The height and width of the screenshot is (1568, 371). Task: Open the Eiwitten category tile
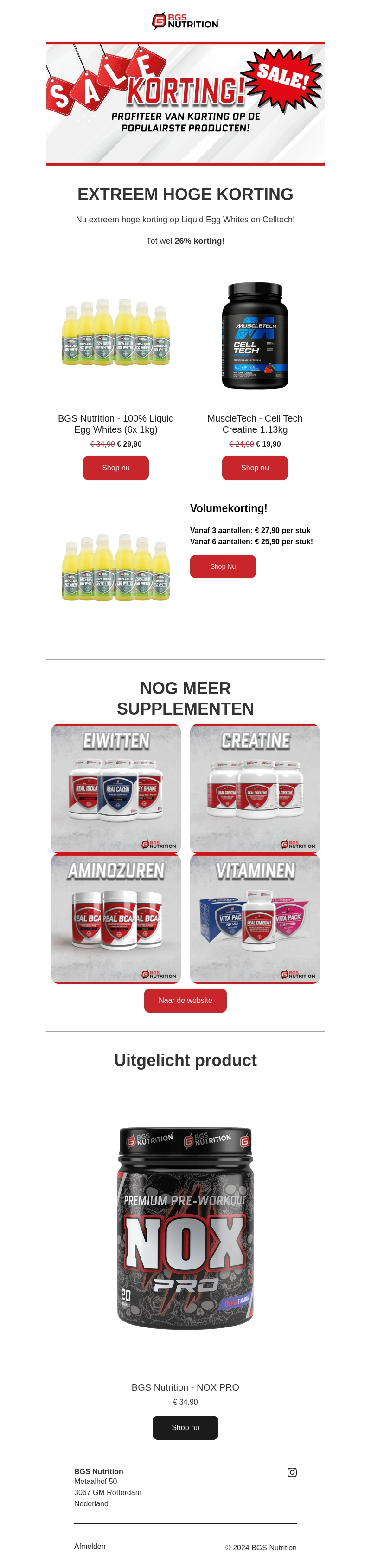click(115, 787)
